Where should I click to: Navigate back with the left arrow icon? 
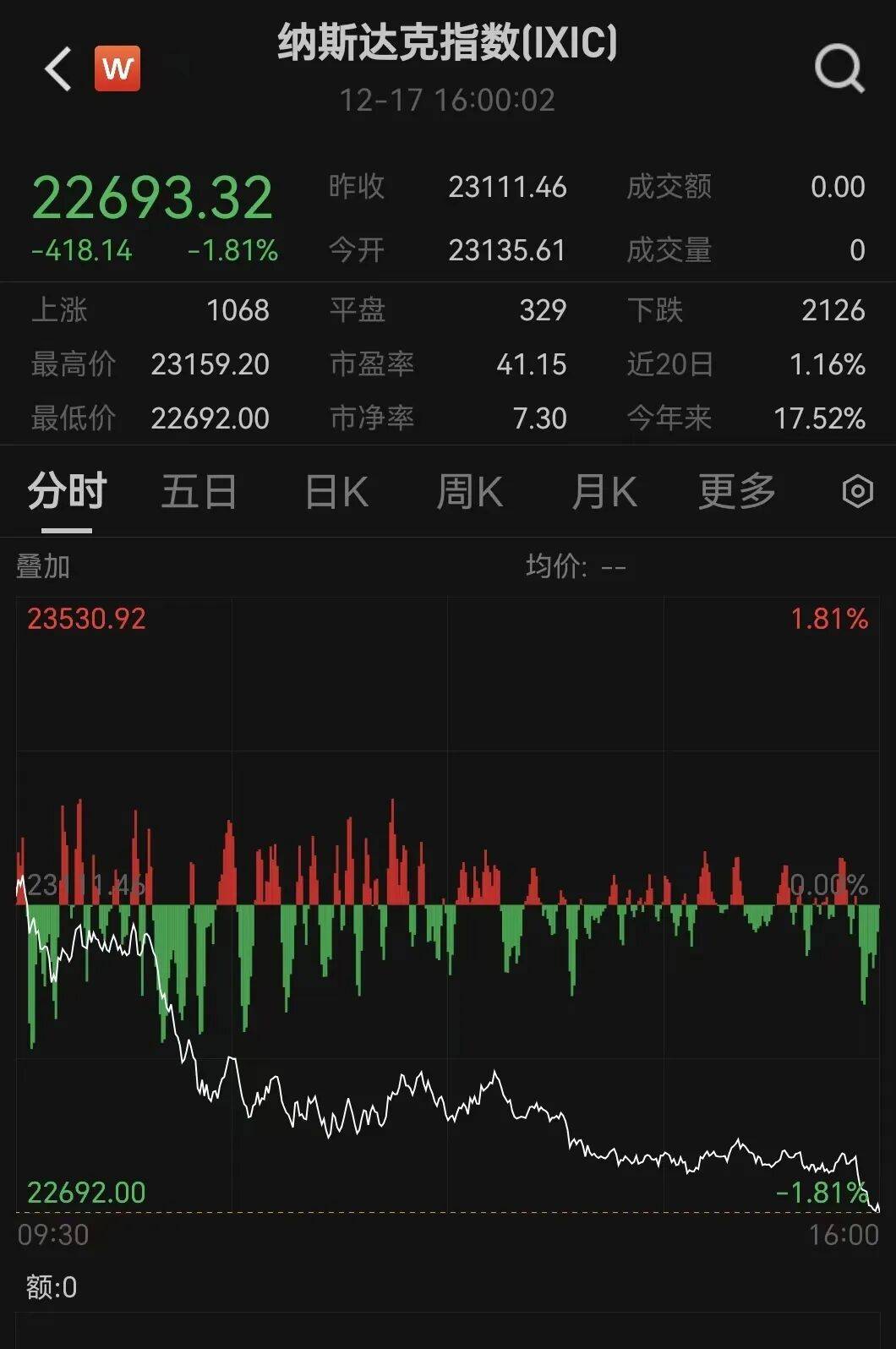pyautogui.click(x=57, y=68)
